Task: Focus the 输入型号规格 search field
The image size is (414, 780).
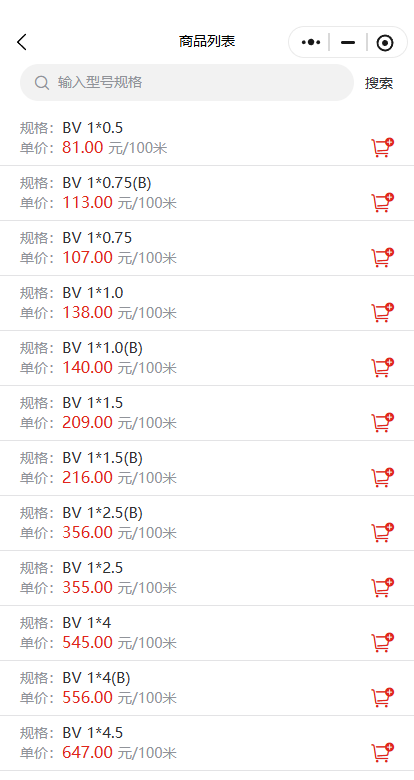Action: point(187,83)
